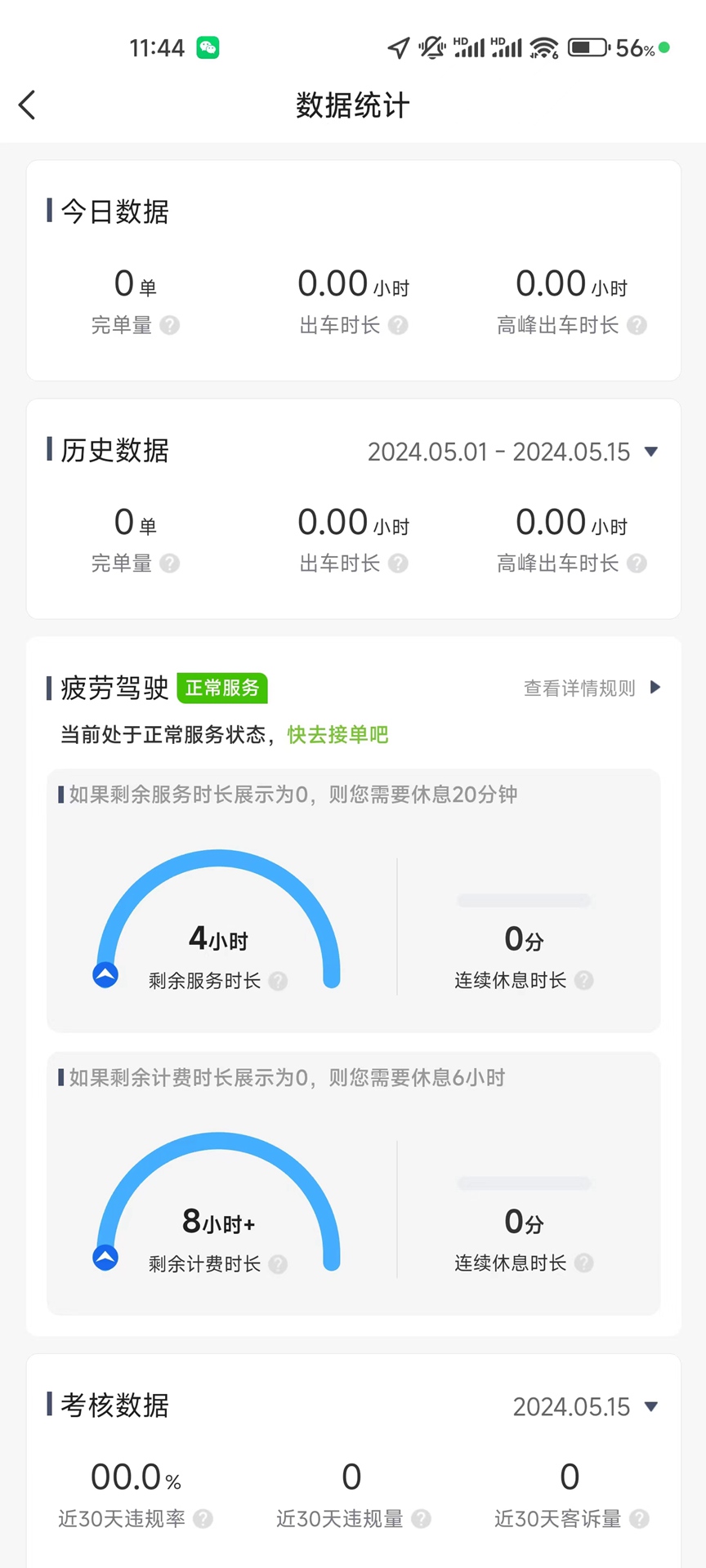The height and width of the screenshot is (1568, 706).
Task: Tap the question mark next to 出车时长
Action: click(399, 325)
